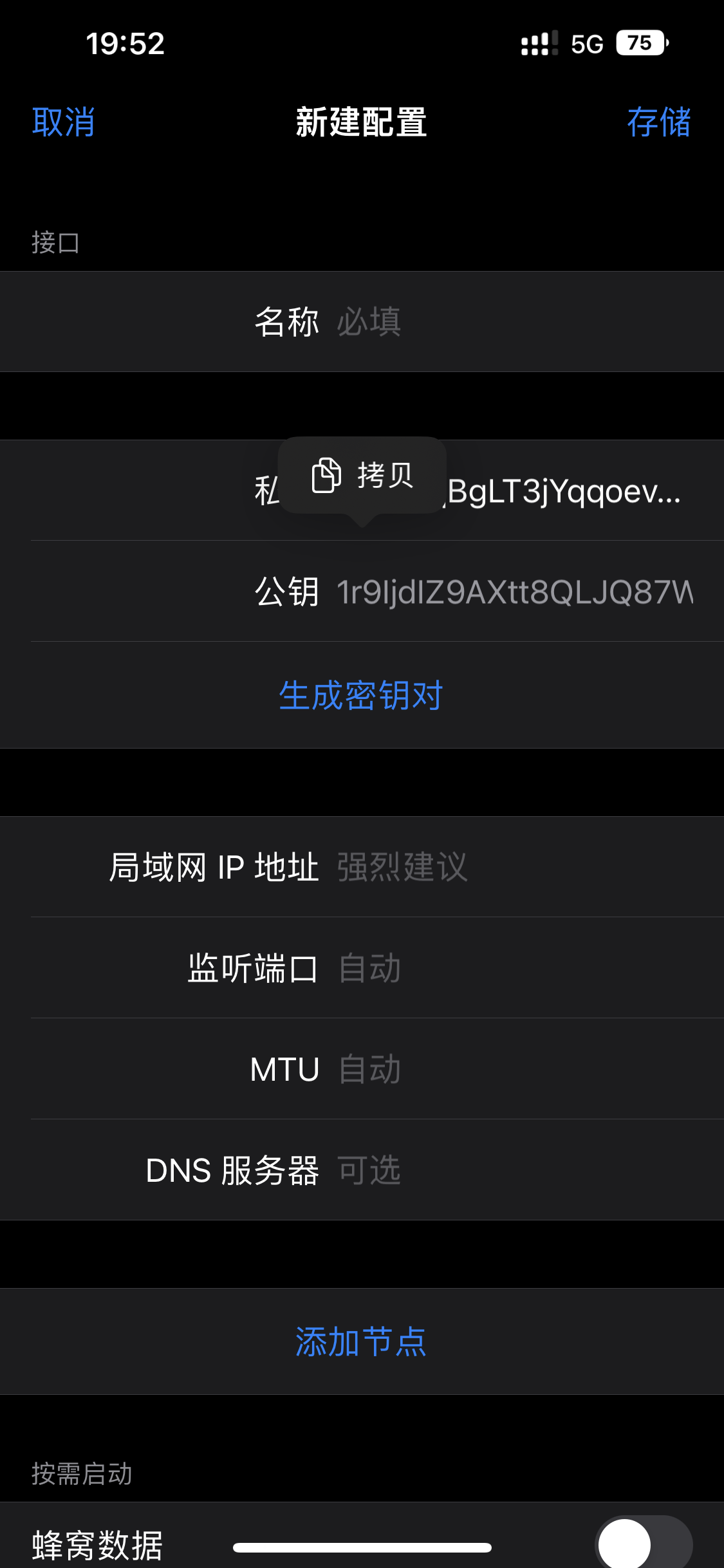Enter a value in 局域网 IP 地址 field

[x=508, y=867]
